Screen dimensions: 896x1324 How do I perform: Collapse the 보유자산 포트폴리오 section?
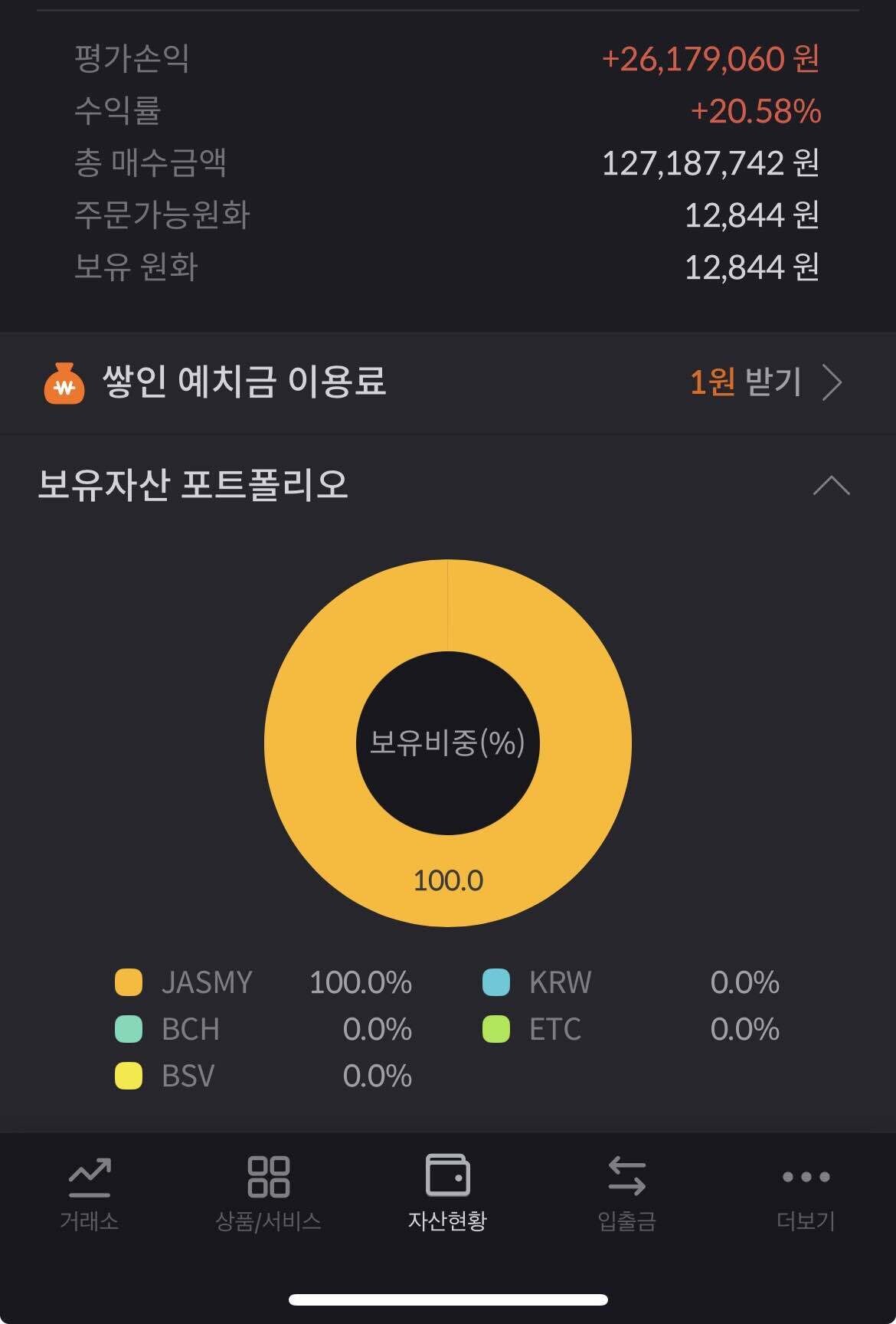tap(832, 483)
